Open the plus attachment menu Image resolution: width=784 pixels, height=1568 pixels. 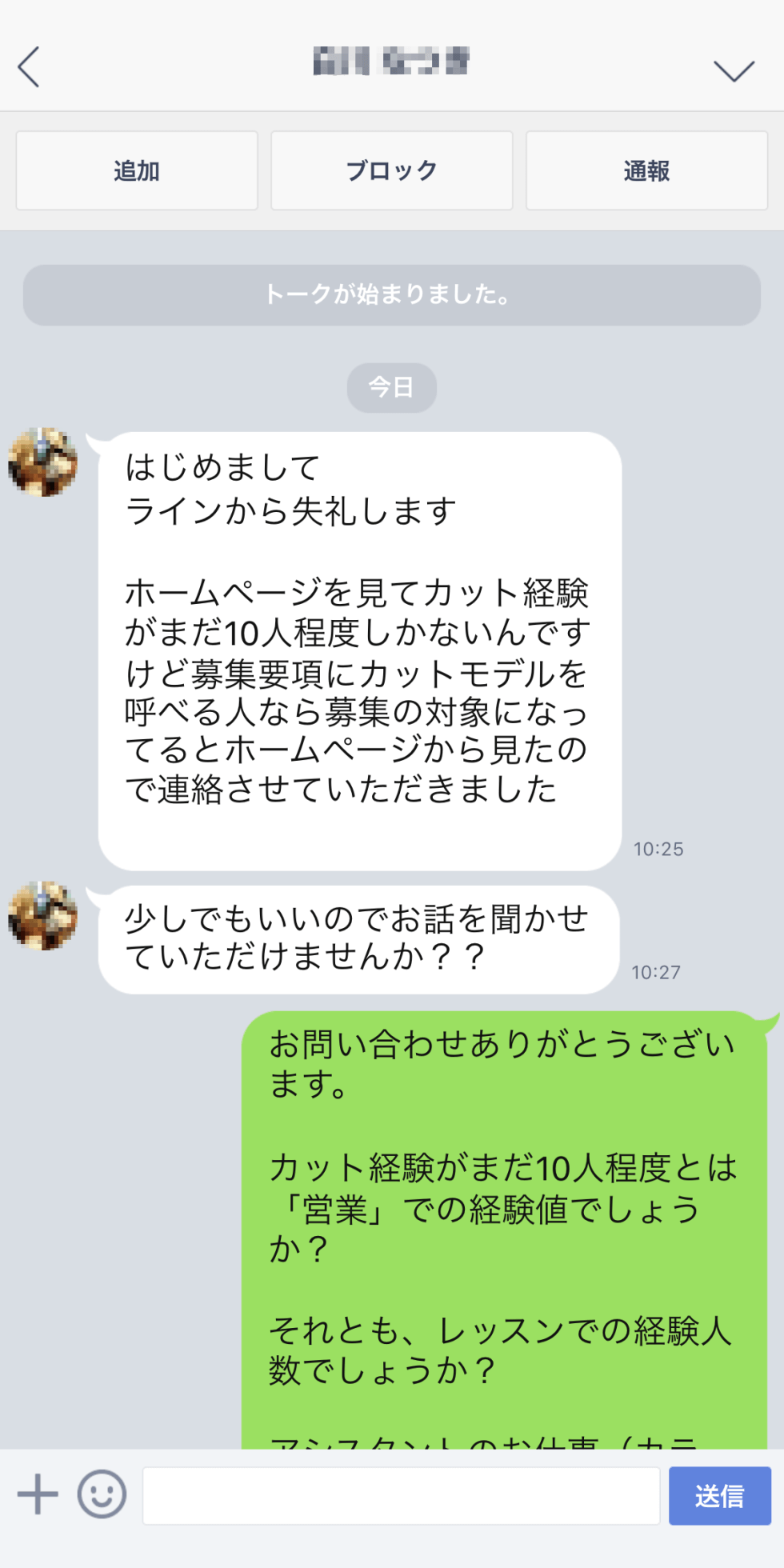[38, 1494]
